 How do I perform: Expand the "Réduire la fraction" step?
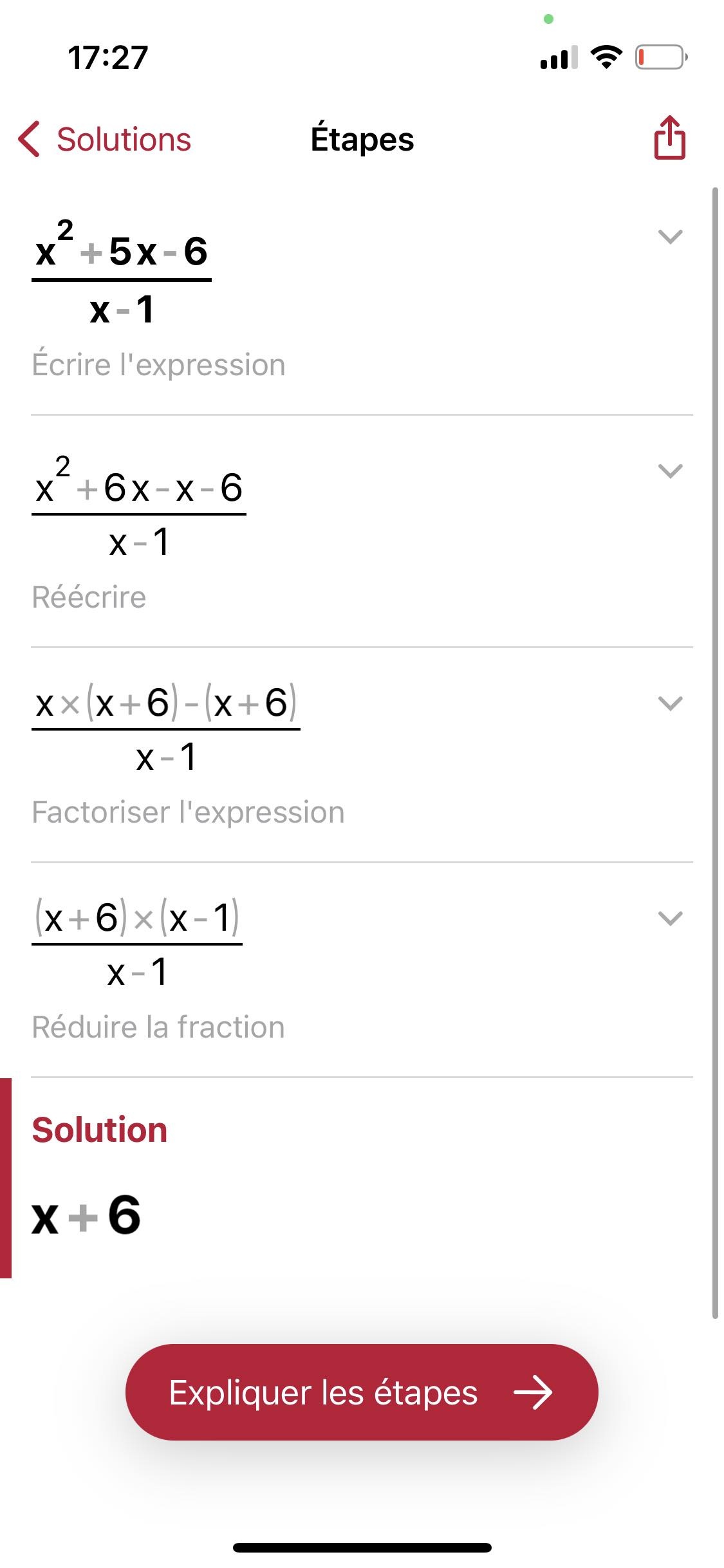click(670, 918)
